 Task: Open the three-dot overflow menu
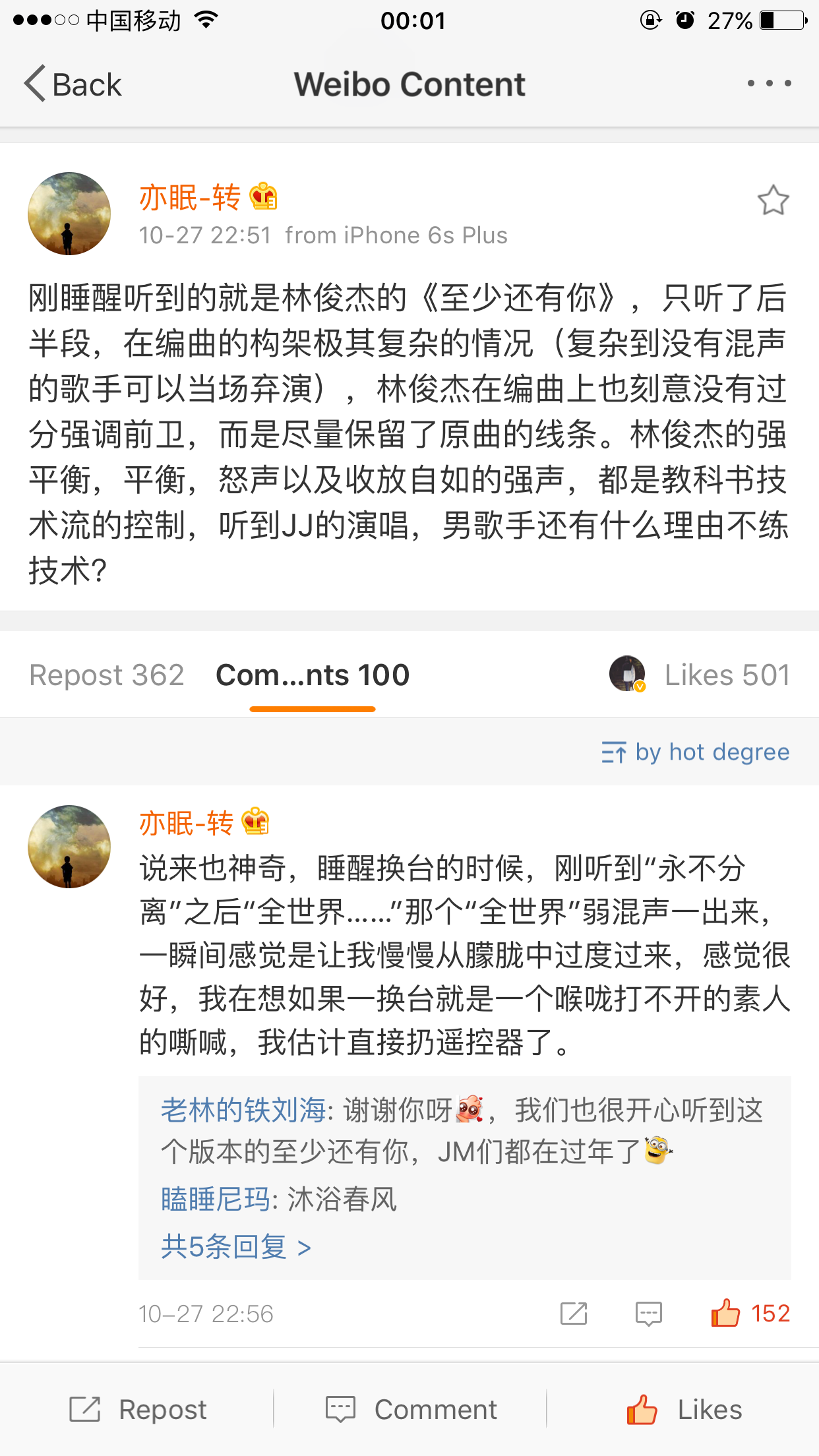point(769,84)
